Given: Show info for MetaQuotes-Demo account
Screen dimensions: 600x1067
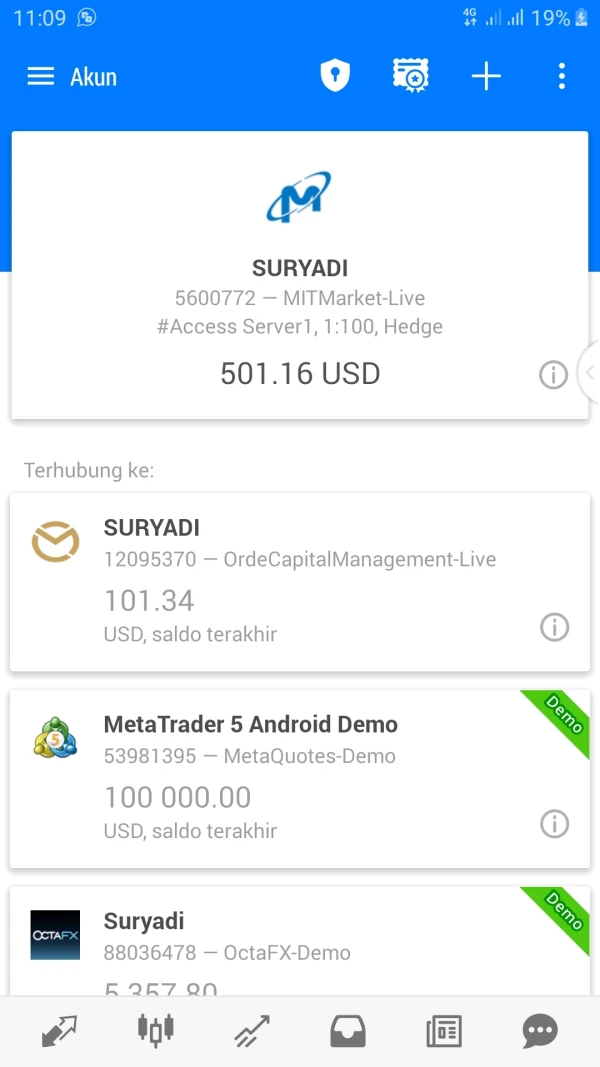Looking at the screenshot, I should click(x=554, y=825).
